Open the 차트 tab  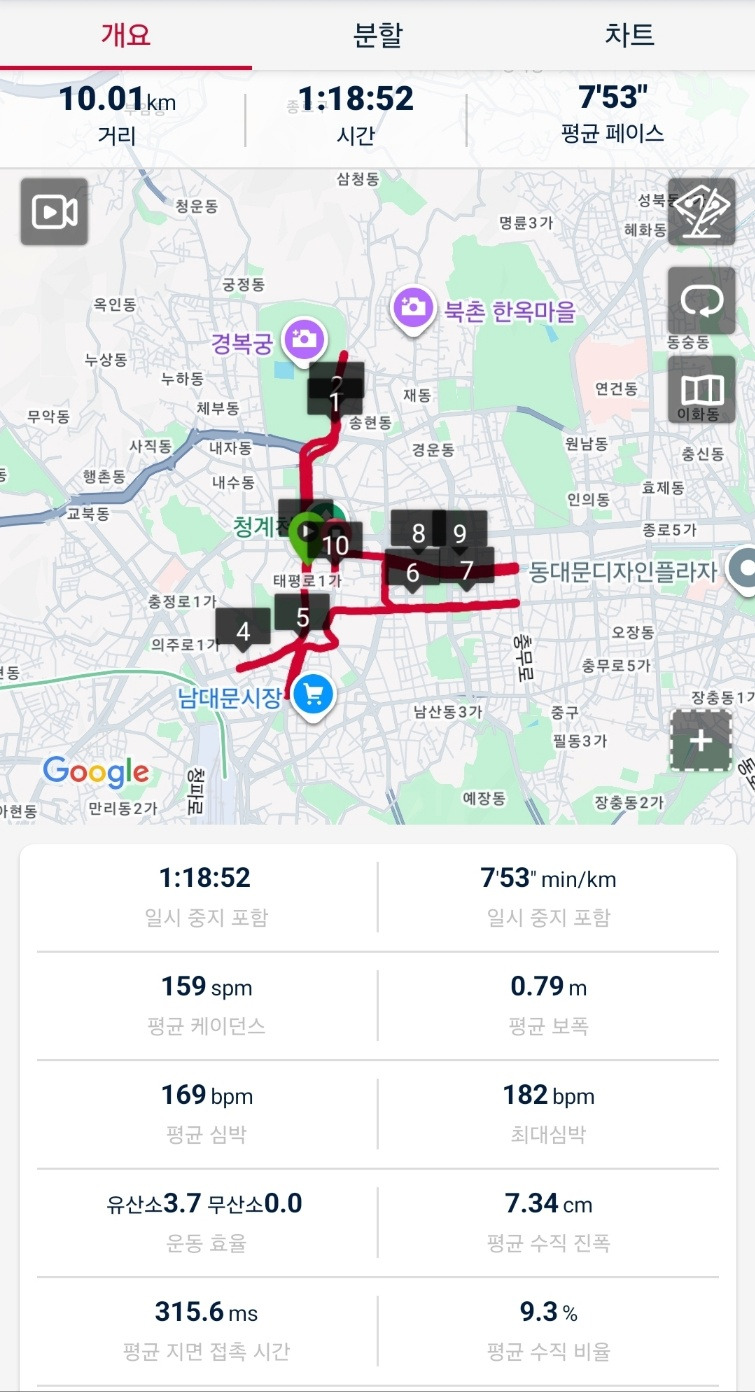(x=627, y=33)
